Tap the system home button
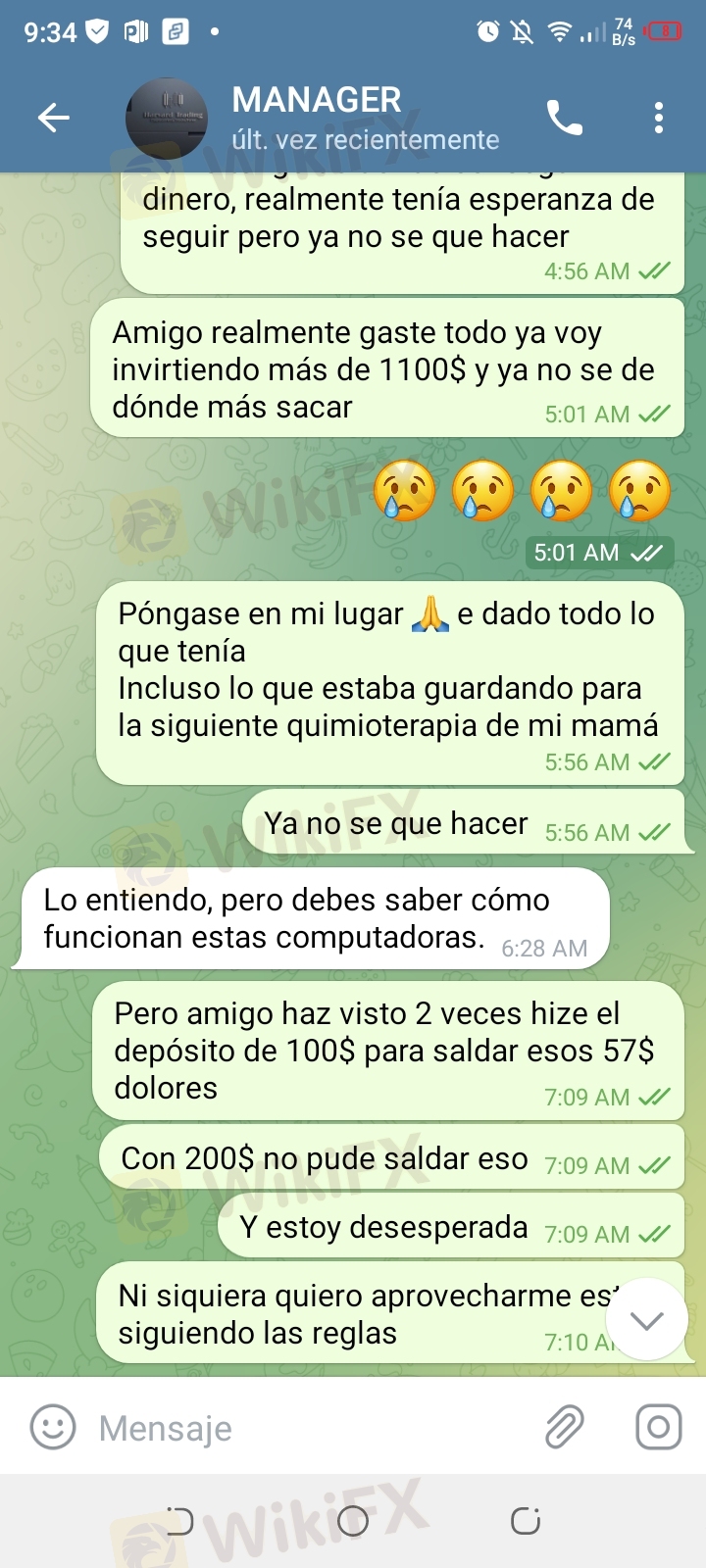 tap(353, 1521)
